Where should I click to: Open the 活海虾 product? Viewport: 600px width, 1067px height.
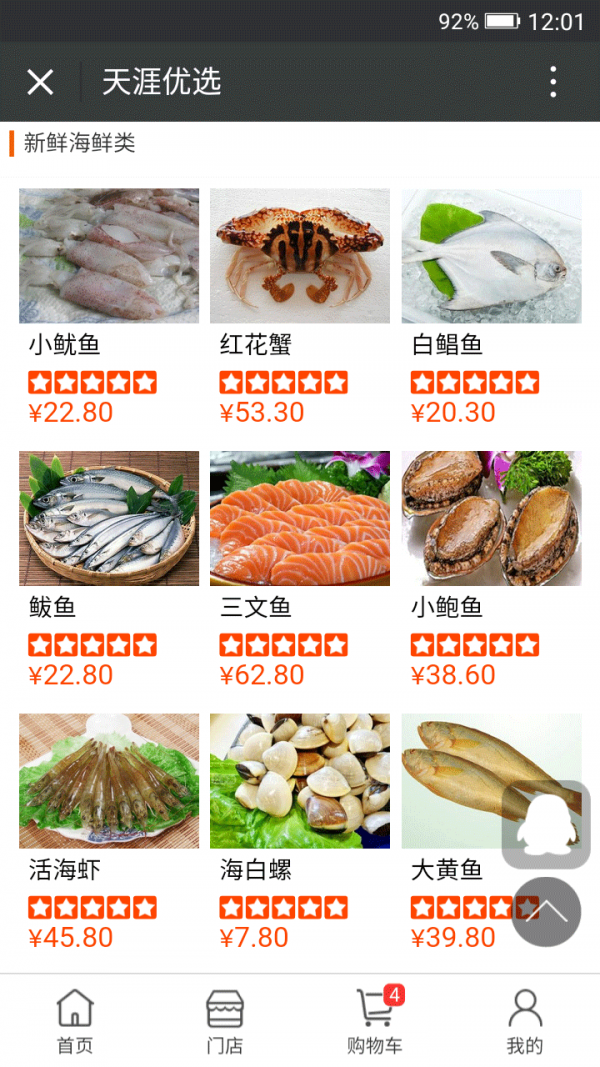click(x=109, y=781)
